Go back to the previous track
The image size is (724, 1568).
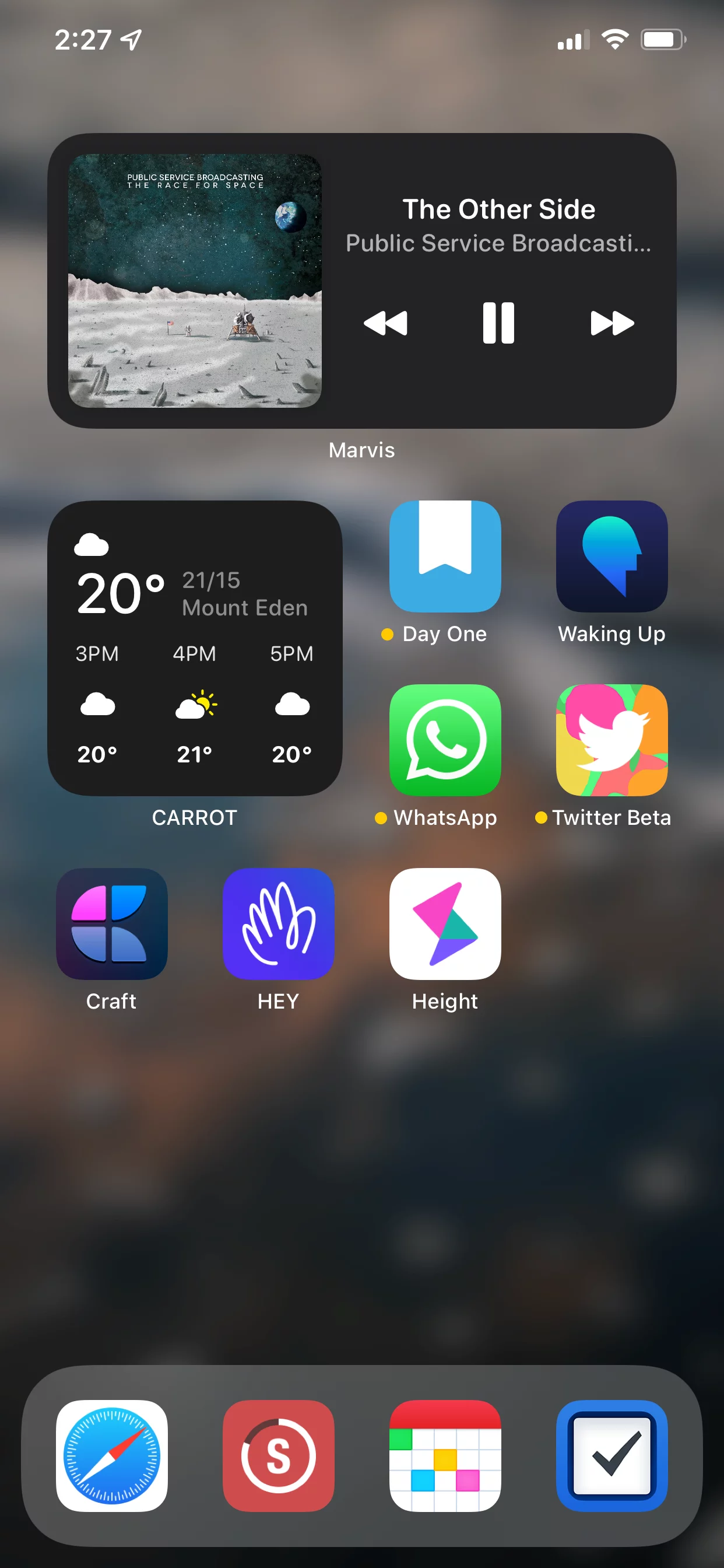385,323
